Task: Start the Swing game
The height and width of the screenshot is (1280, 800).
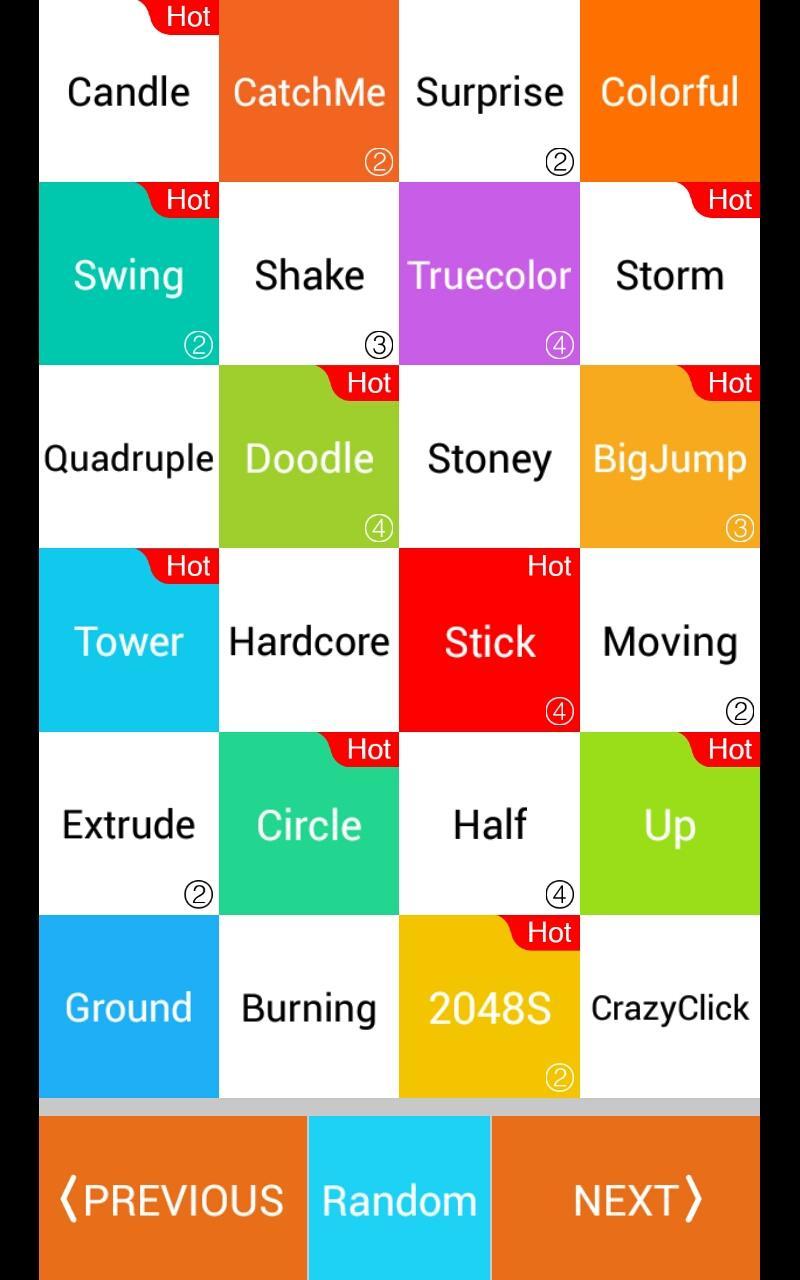Action: 129,275
